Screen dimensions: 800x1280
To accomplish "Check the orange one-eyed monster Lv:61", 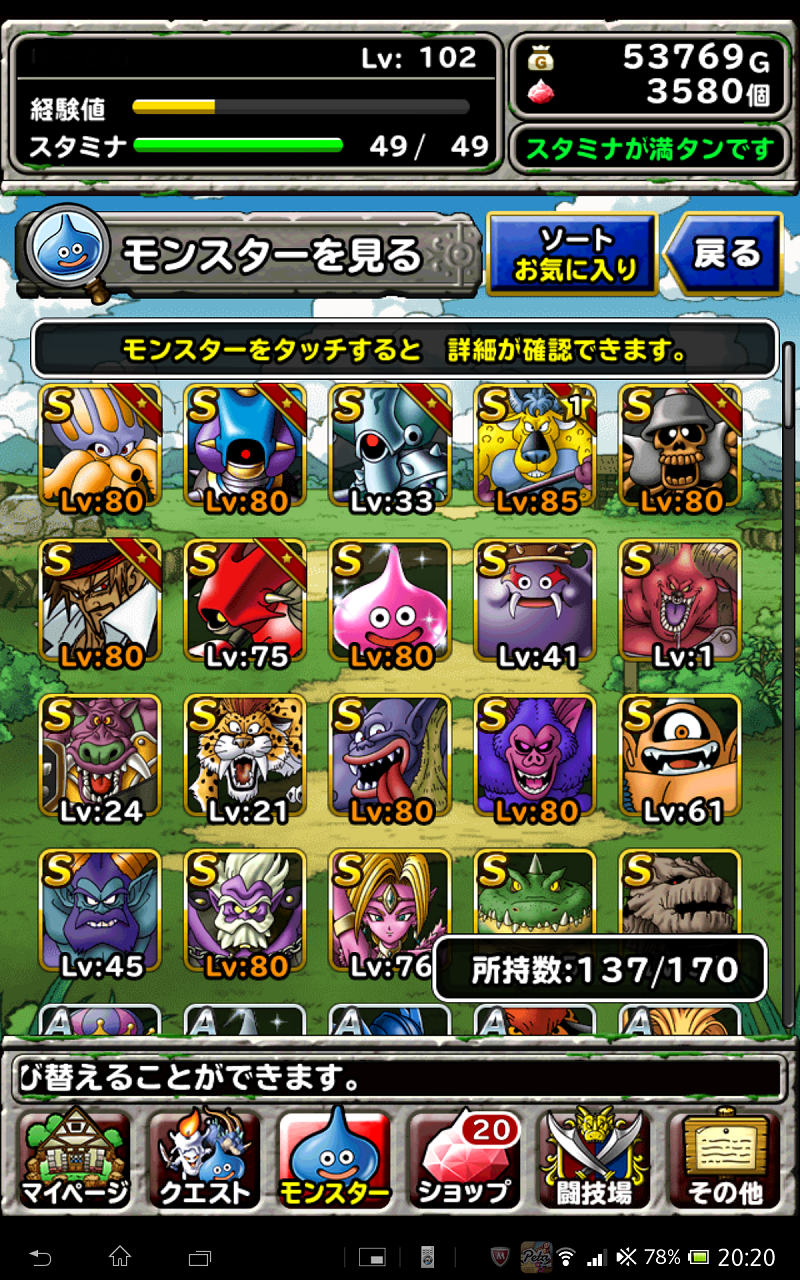I will click(x=680, y=758).
